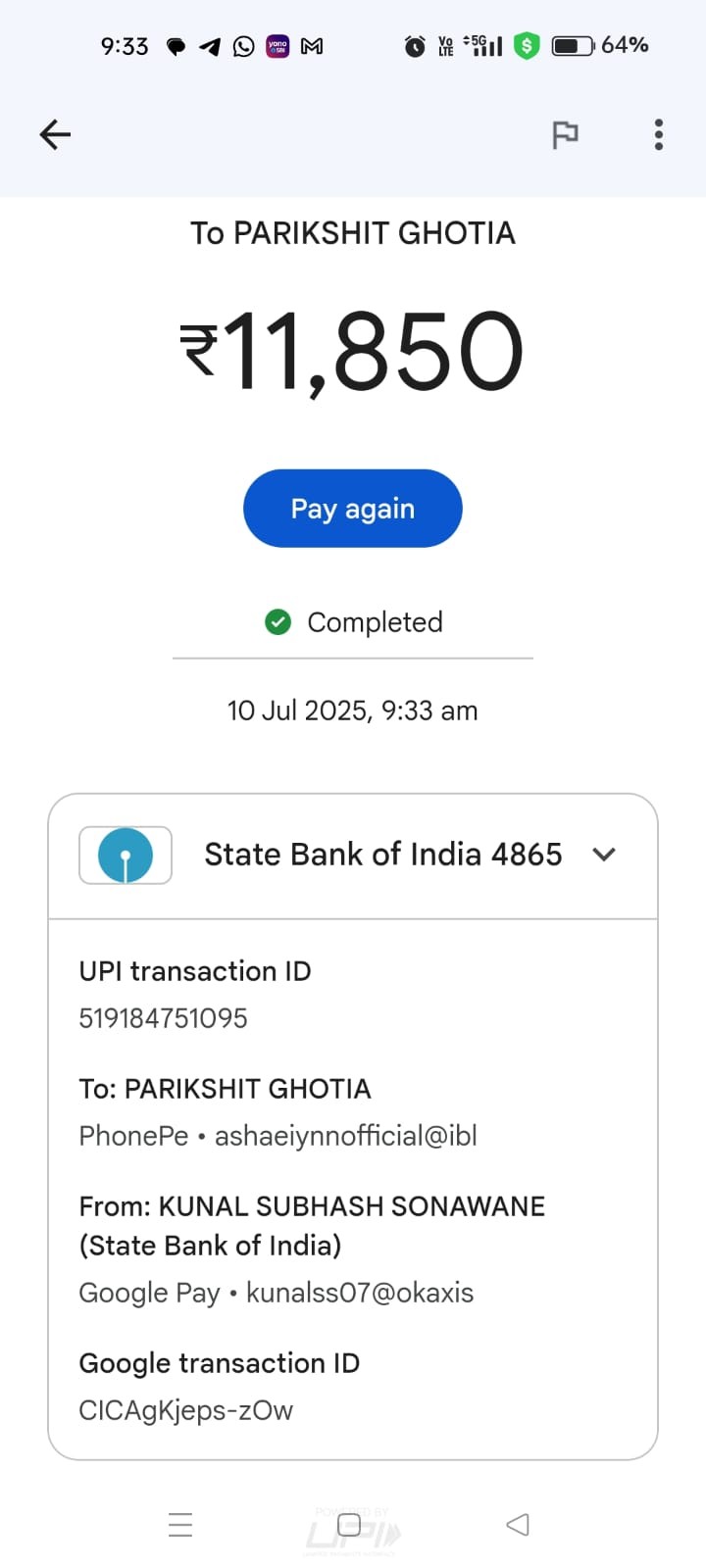
Task: Expand the State Bank of India 4865 chevron
Action: pyautogui.click(x=604, y=855)
